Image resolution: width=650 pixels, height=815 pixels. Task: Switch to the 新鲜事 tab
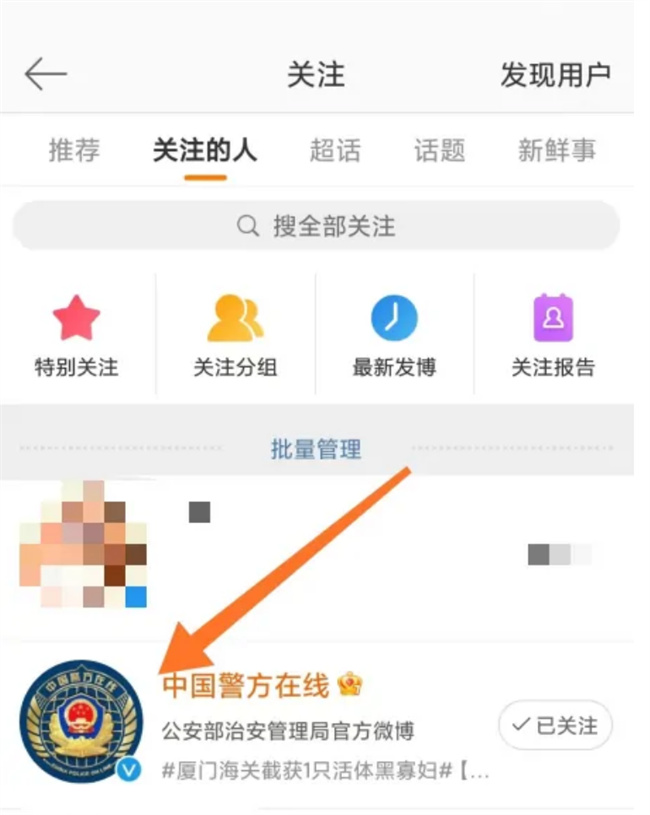click(557, 150)
